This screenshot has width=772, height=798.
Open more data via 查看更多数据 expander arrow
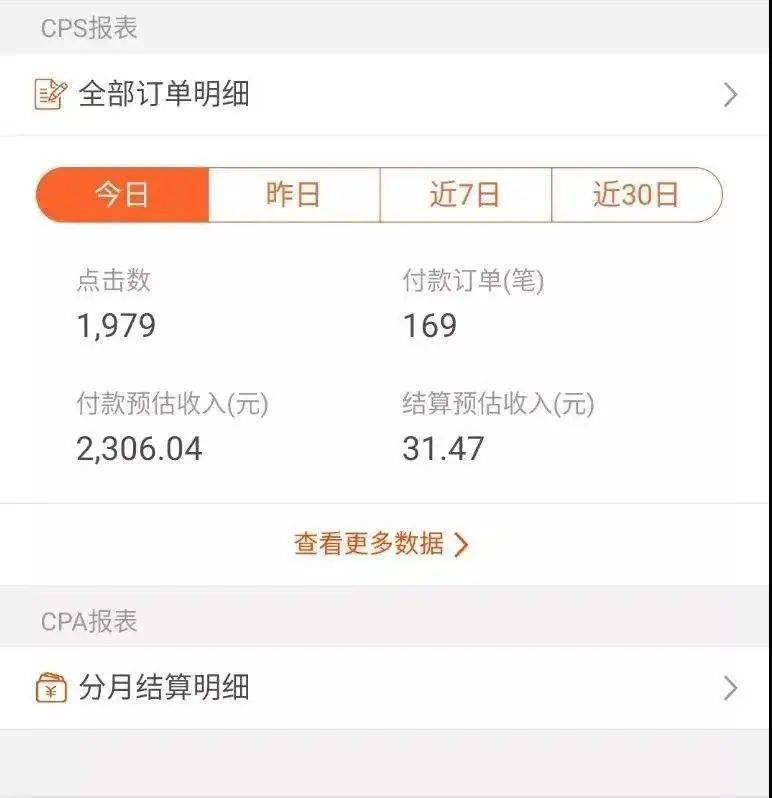[461, 543]
